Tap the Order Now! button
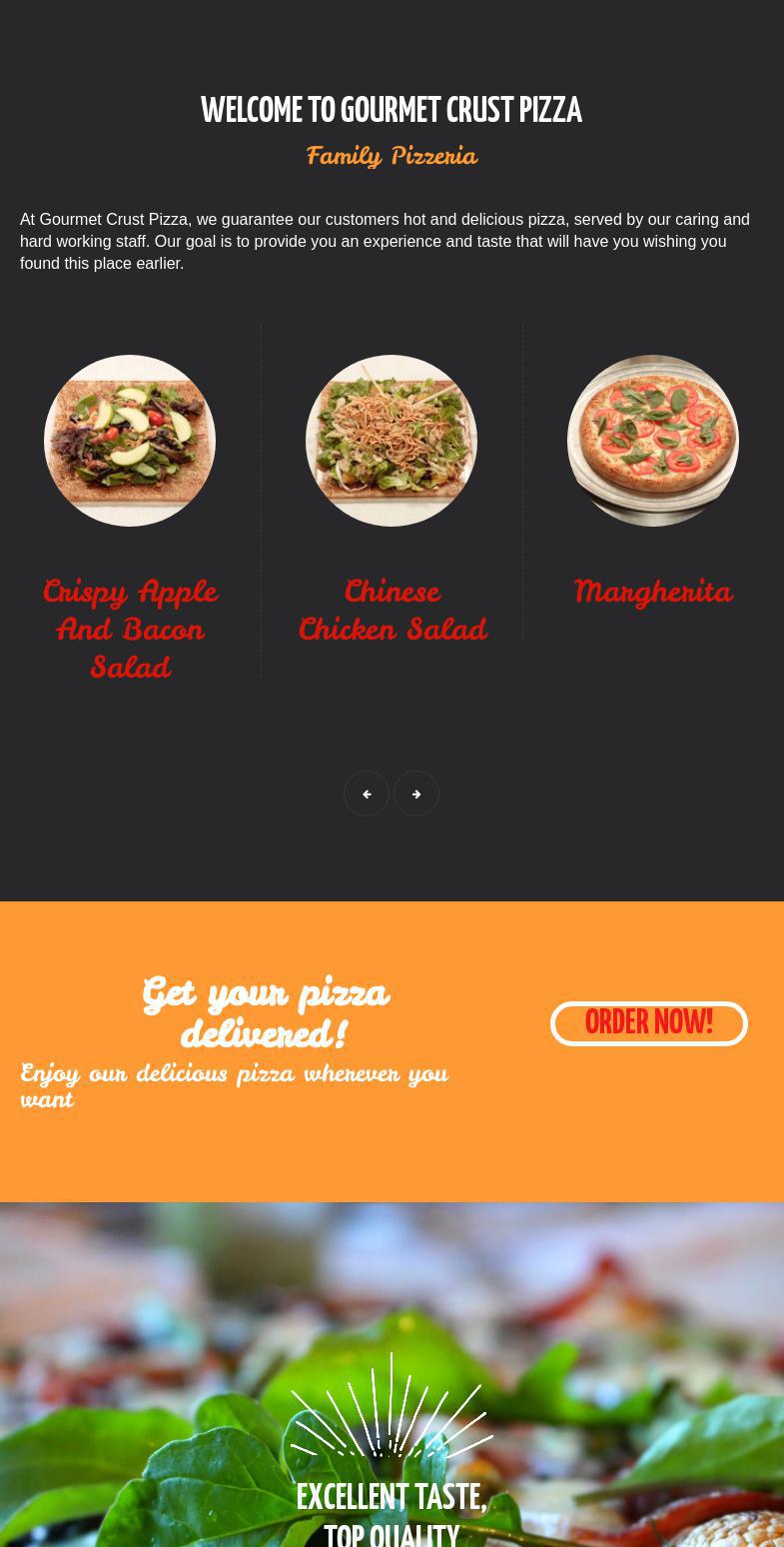This screenshot has width=784, height=1547. click(648, 1023)
